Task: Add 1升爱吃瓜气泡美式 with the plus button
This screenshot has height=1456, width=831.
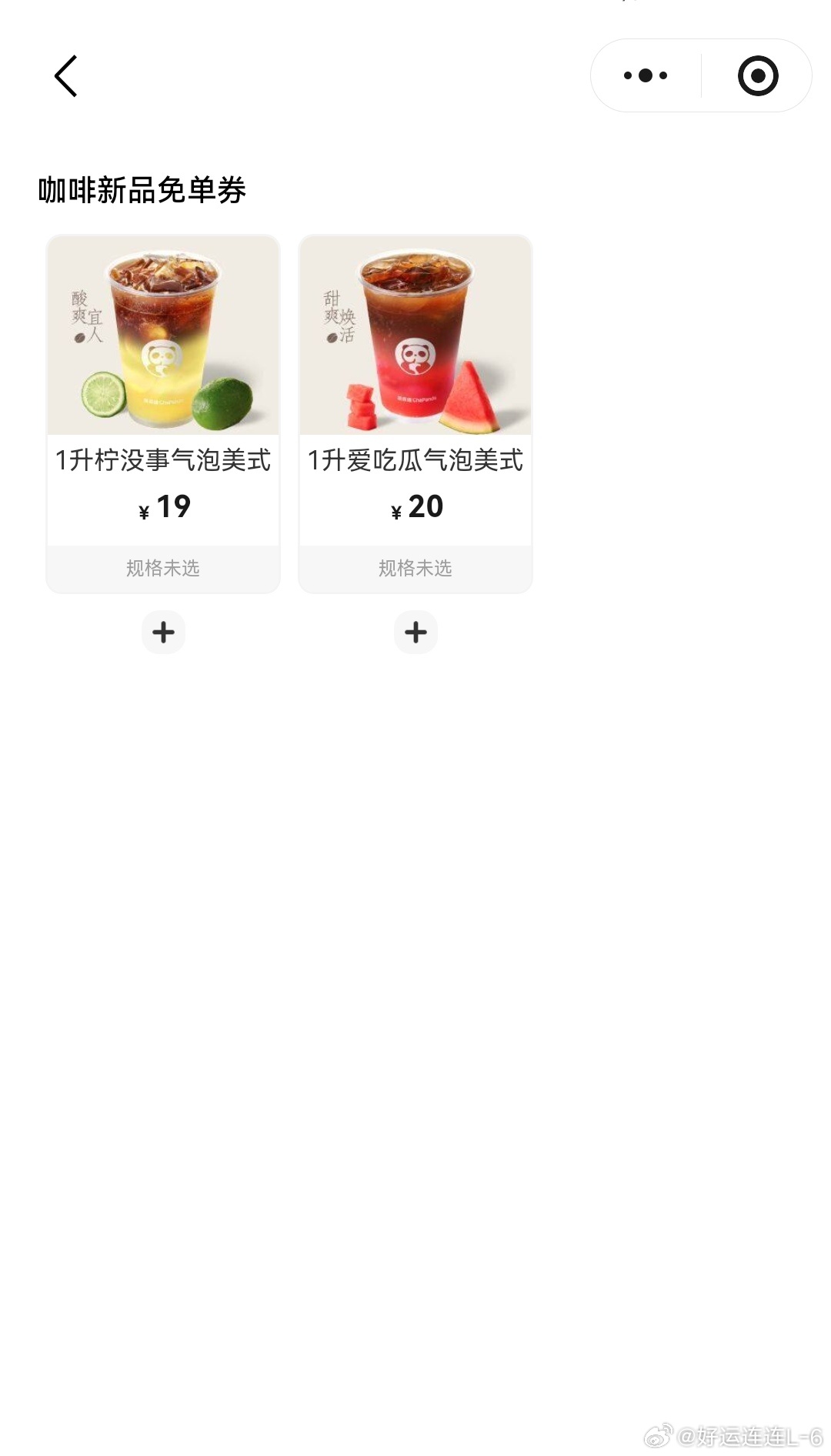Action: click(415, 633)
